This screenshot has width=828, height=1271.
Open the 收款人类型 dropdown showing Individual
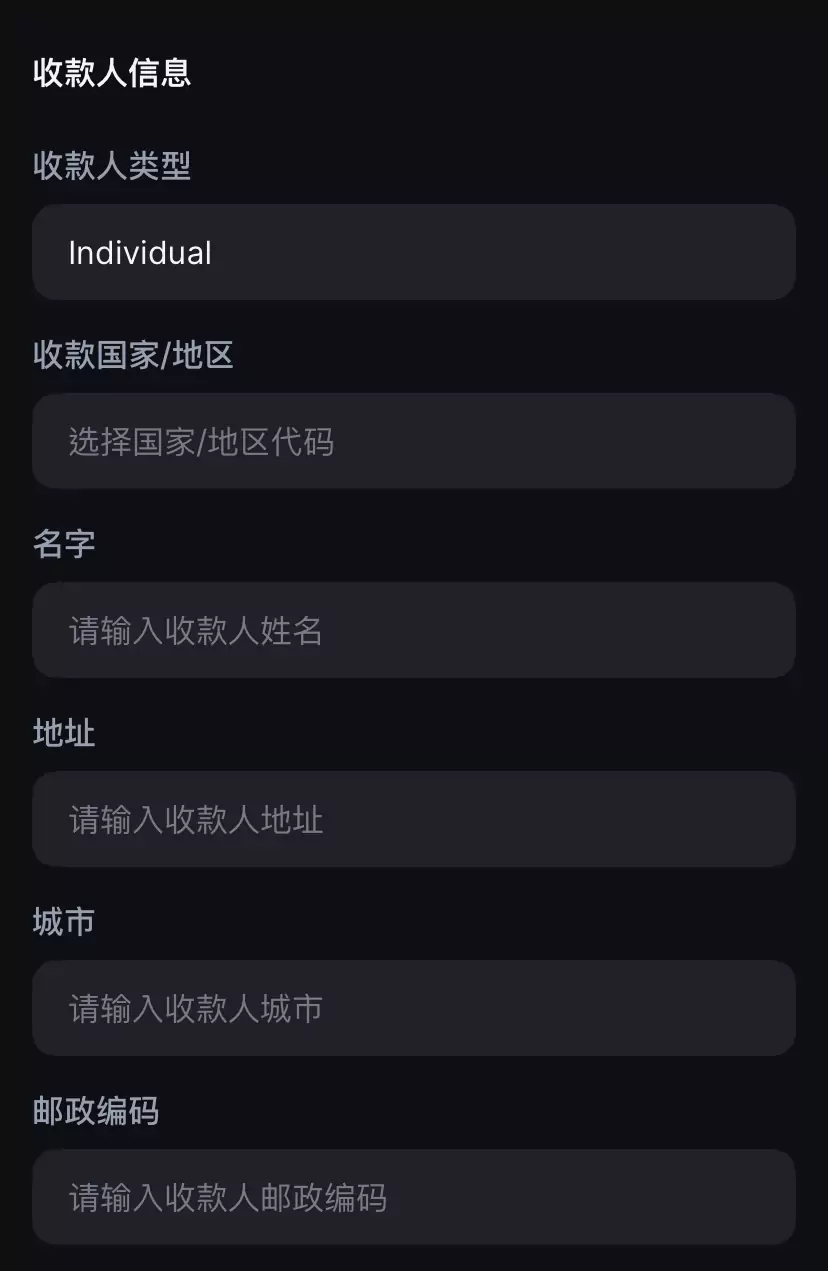click(x=414, y=252)
